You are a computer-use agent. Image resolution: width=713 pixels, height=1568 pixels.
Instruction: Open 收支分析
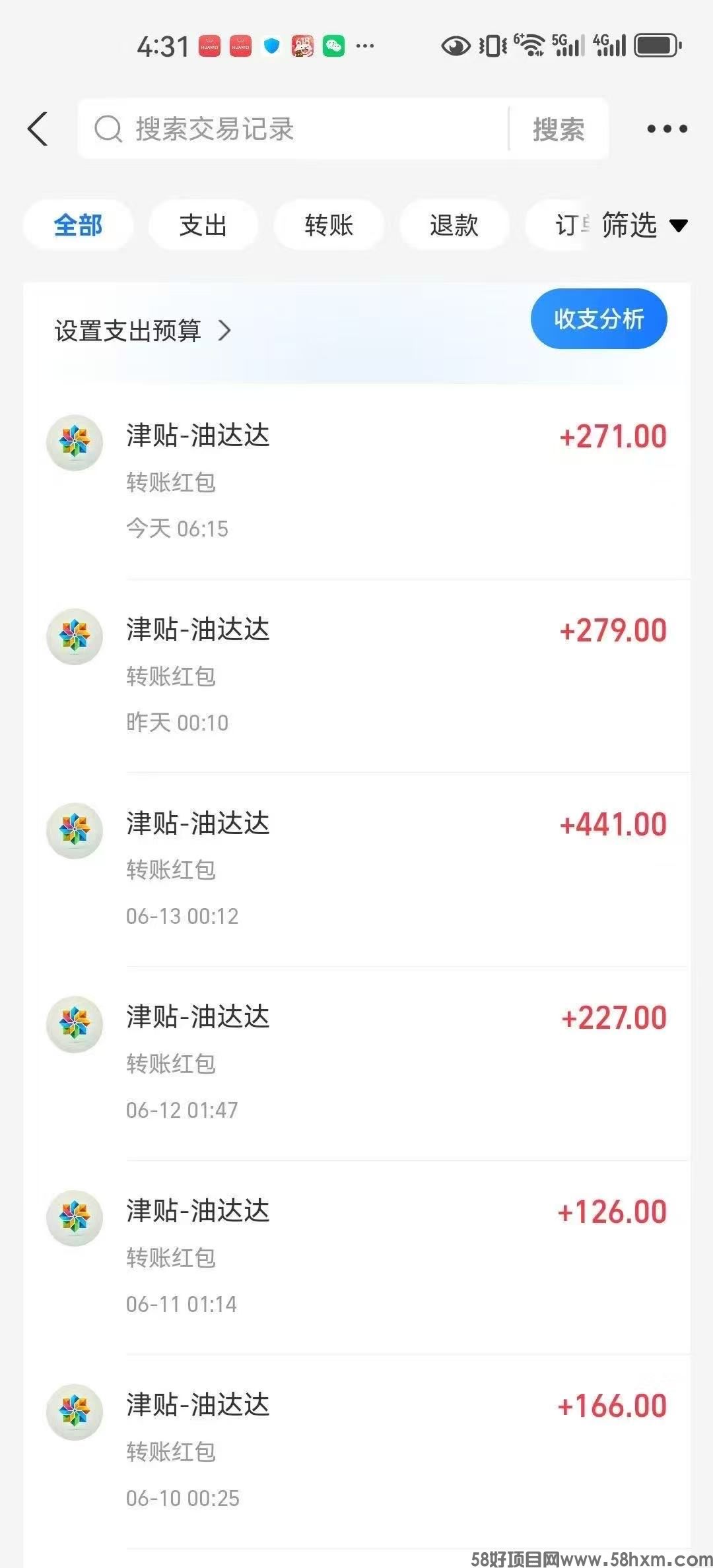[x=599, y=319]
